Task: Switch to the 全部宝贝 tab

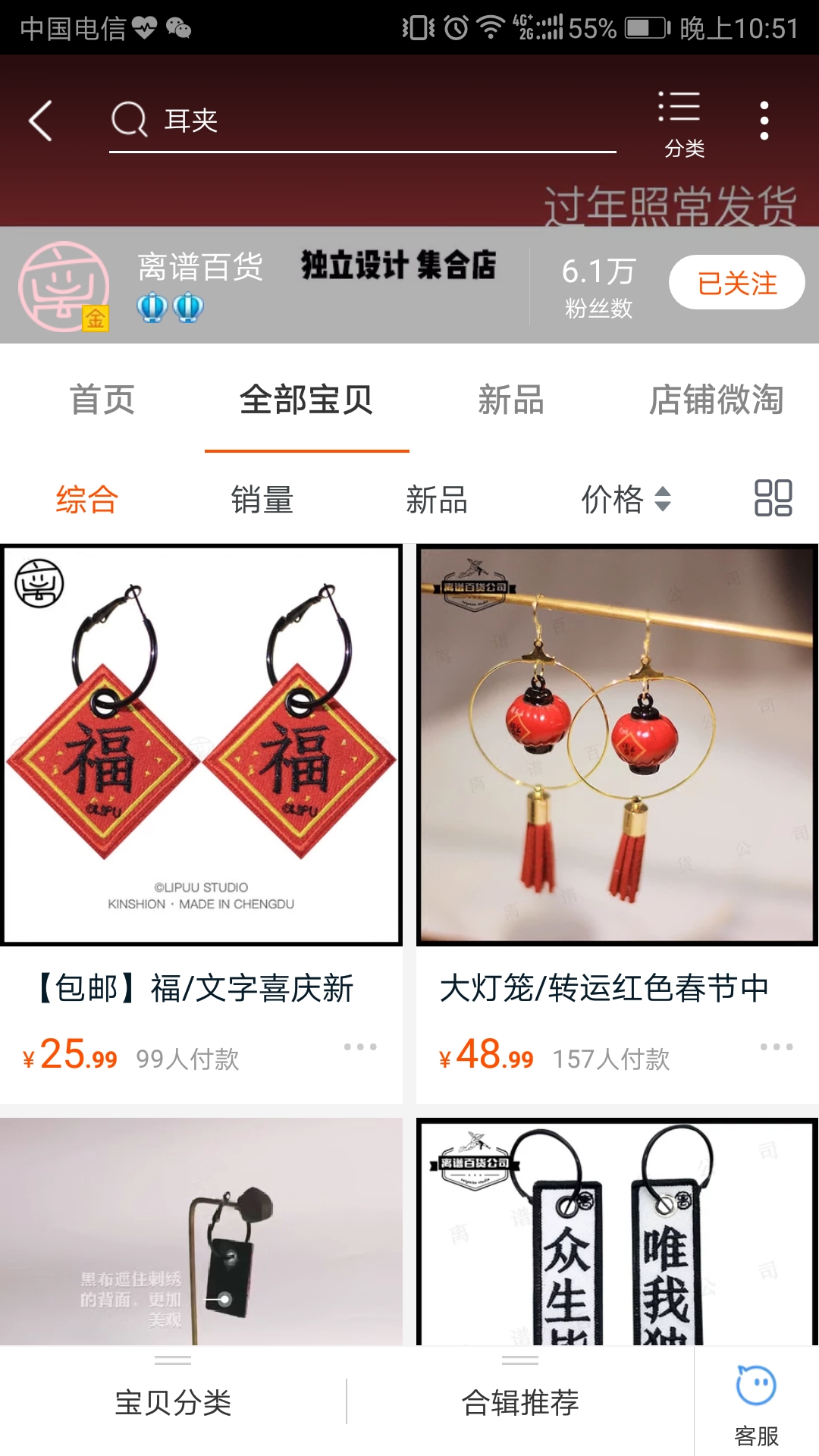Action: pyautogui.click(x=306, y=401)
